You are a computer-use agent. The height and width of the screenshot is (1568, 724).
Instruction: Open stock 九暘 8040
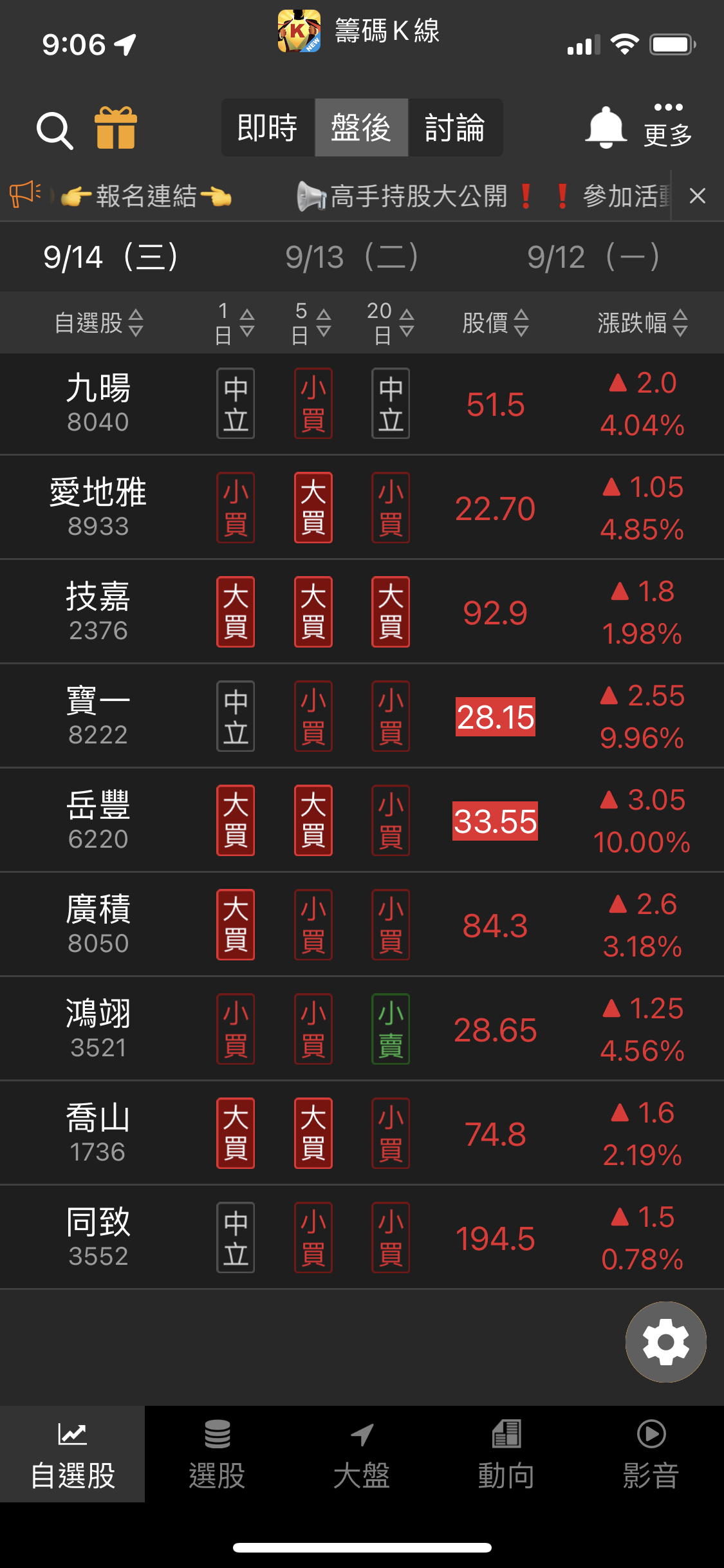98,404
